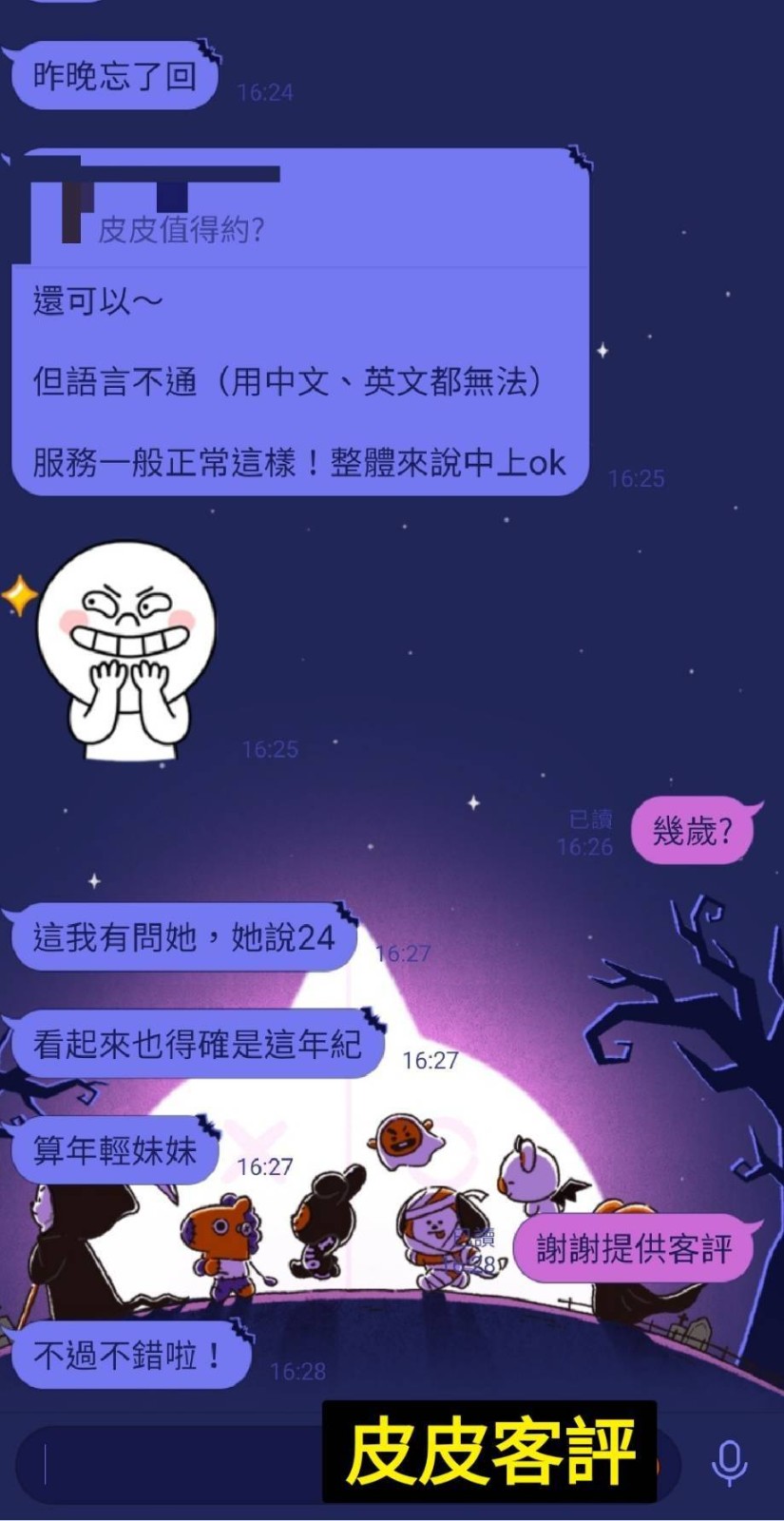Screen dimensions: 784x1521
Task: Open the grinning moon sticker
Action: [x=125, y=650]
